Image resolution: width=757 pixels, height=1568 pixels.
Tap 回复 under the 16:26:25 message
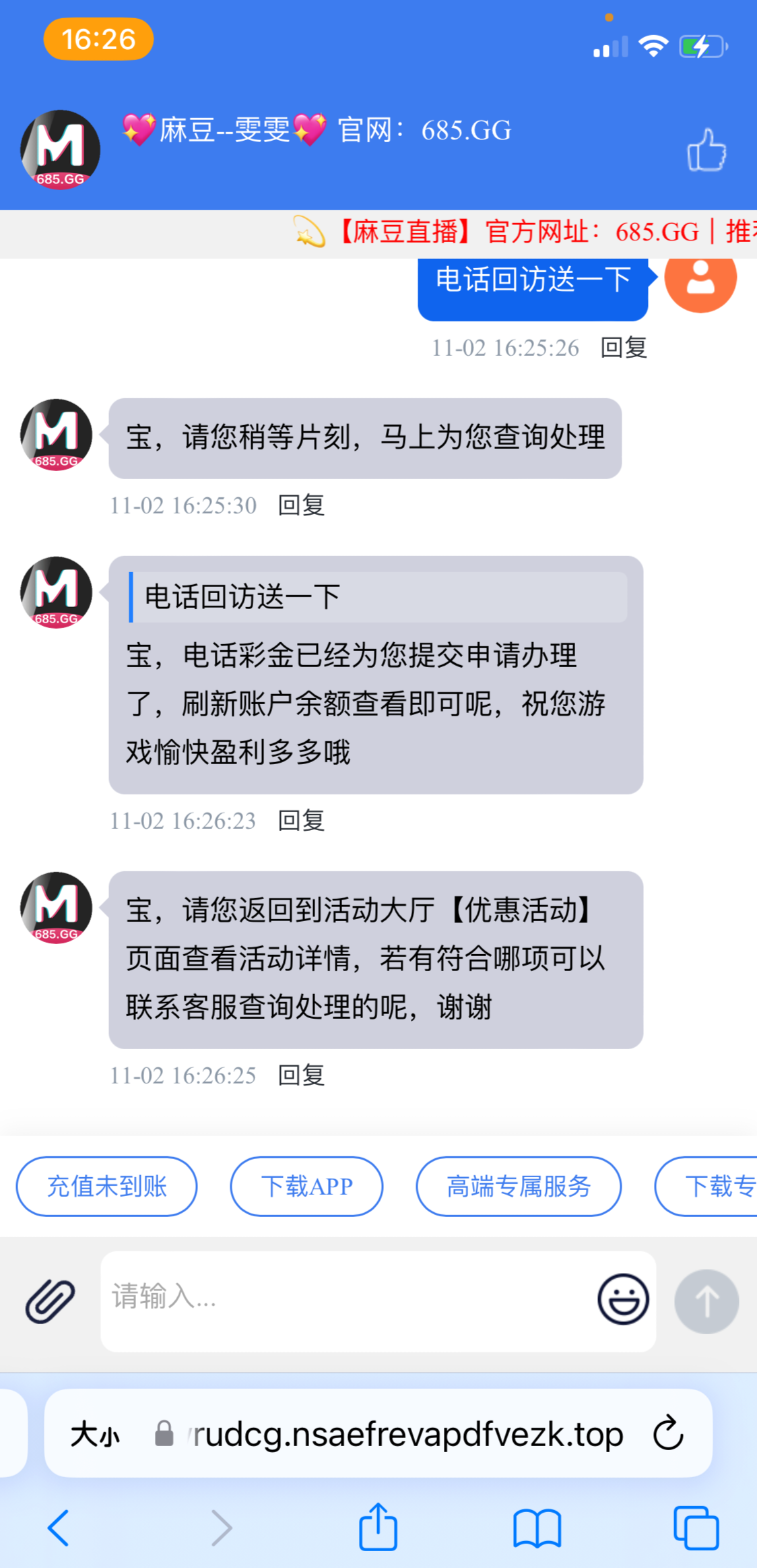point(301,1075)
